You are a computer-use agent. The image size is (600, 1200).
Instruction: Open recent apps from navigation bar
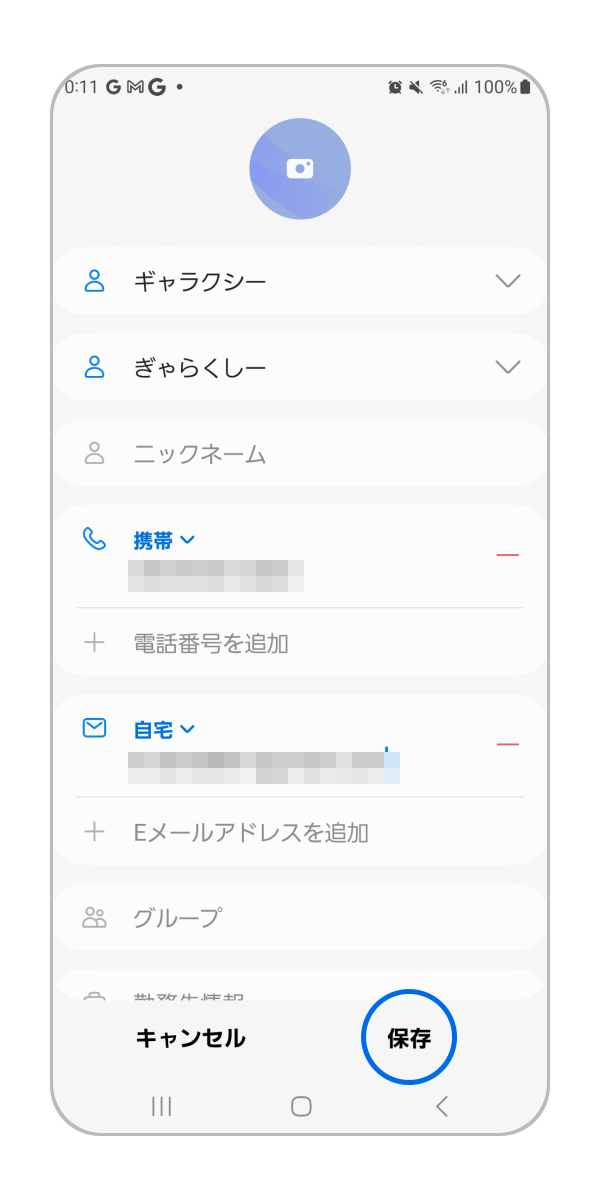161,1106
